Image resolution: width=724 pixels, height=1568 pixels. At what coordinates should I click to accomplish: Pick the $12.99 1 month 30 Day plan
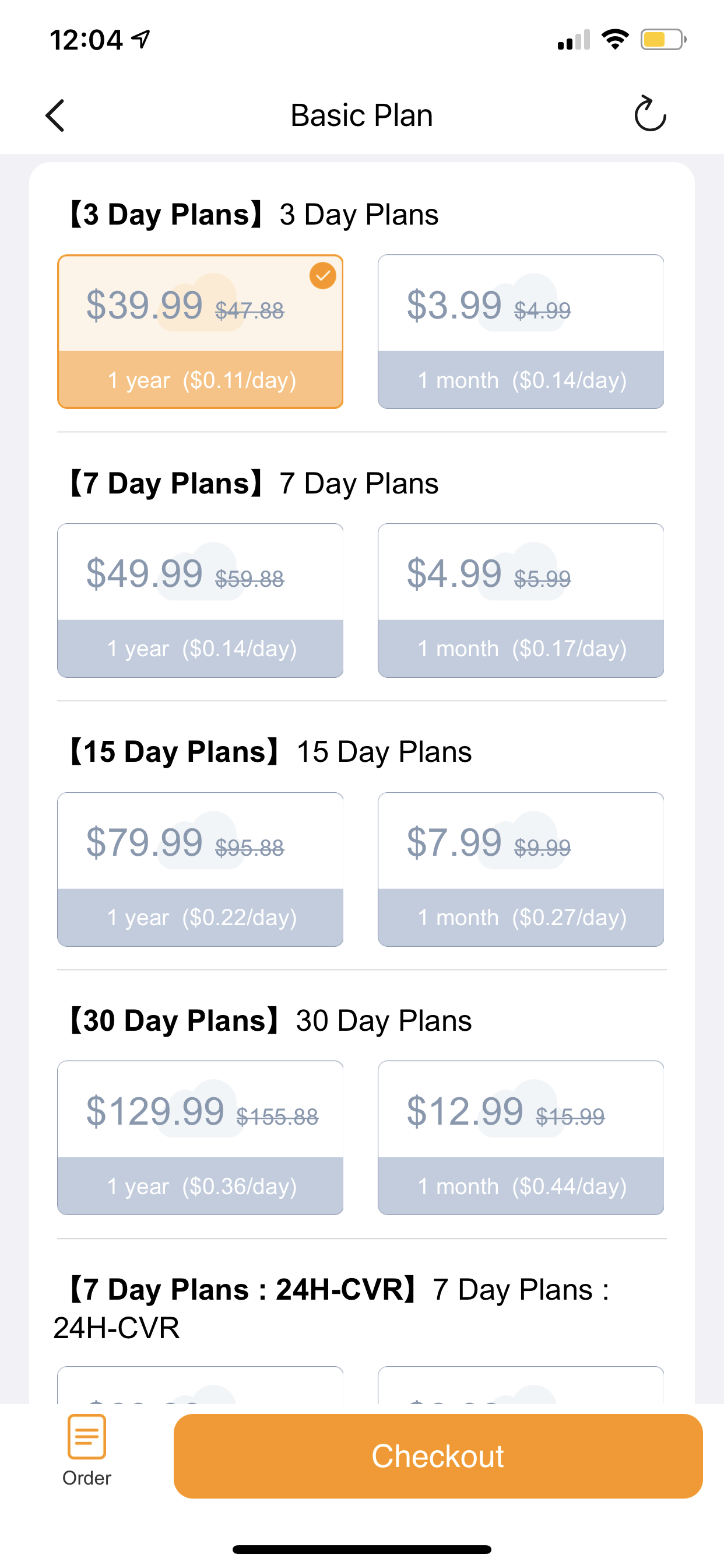(x=521, y=1137)
